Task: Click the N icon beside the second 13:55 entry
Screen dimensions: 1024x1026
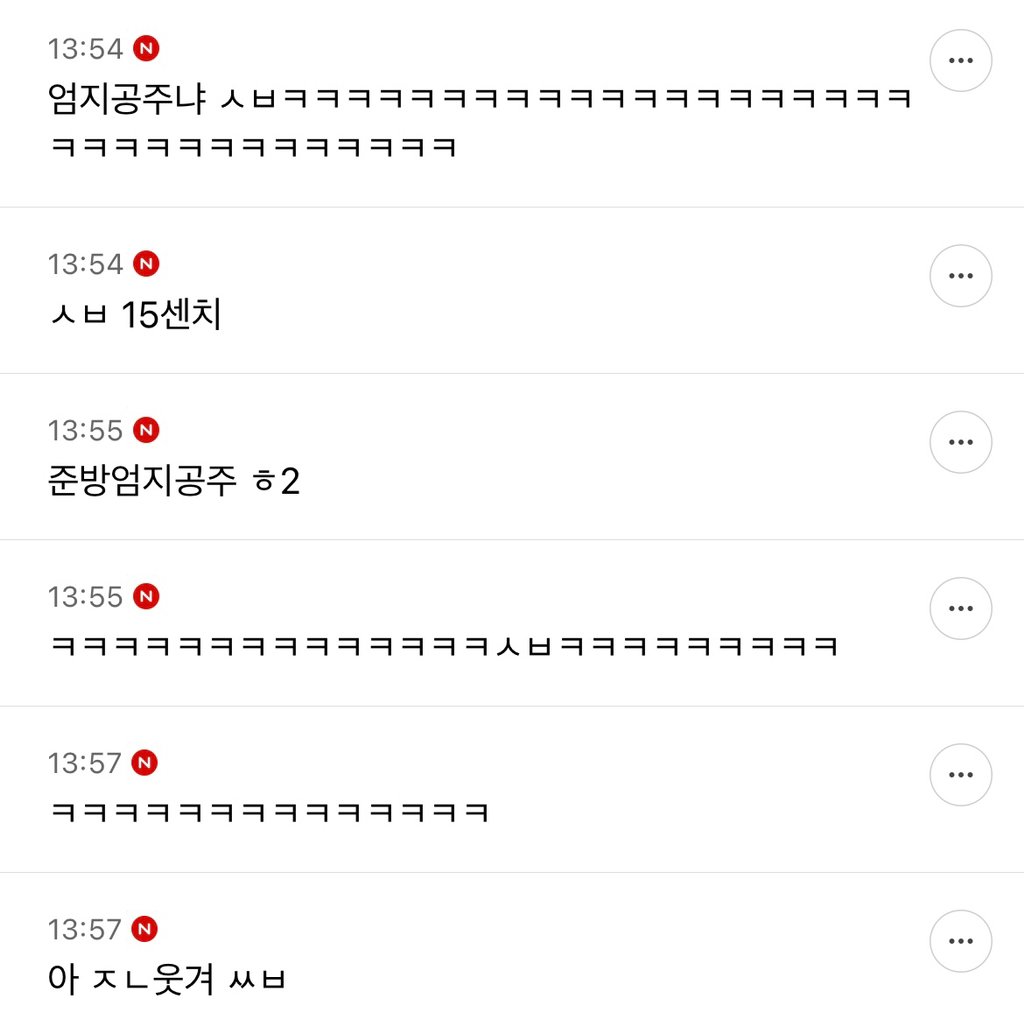Action: pos(147,597)
